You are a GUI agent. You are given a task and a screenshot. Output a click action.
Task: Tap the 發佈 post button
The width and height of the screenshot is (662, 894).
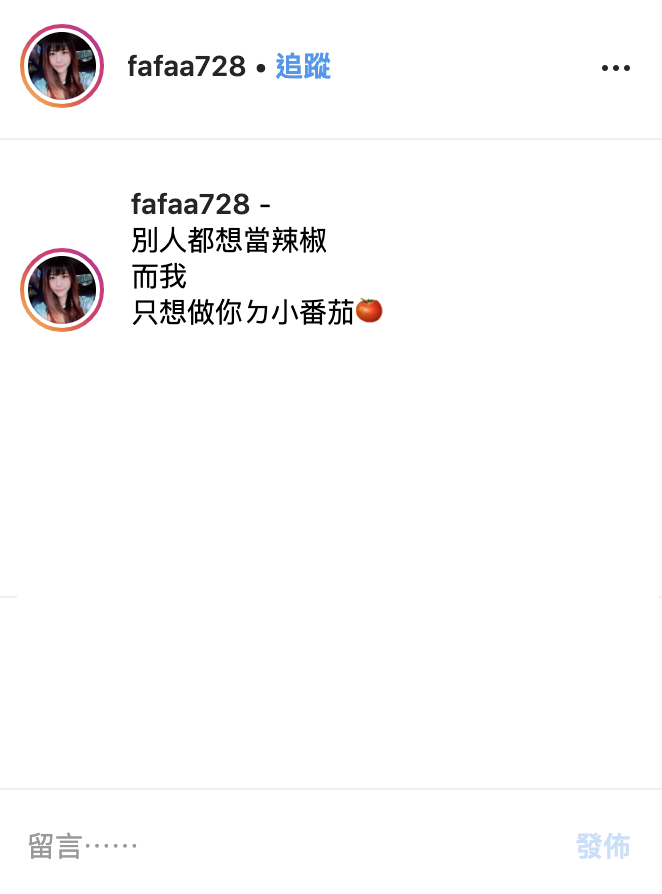[x=603, y=846]
